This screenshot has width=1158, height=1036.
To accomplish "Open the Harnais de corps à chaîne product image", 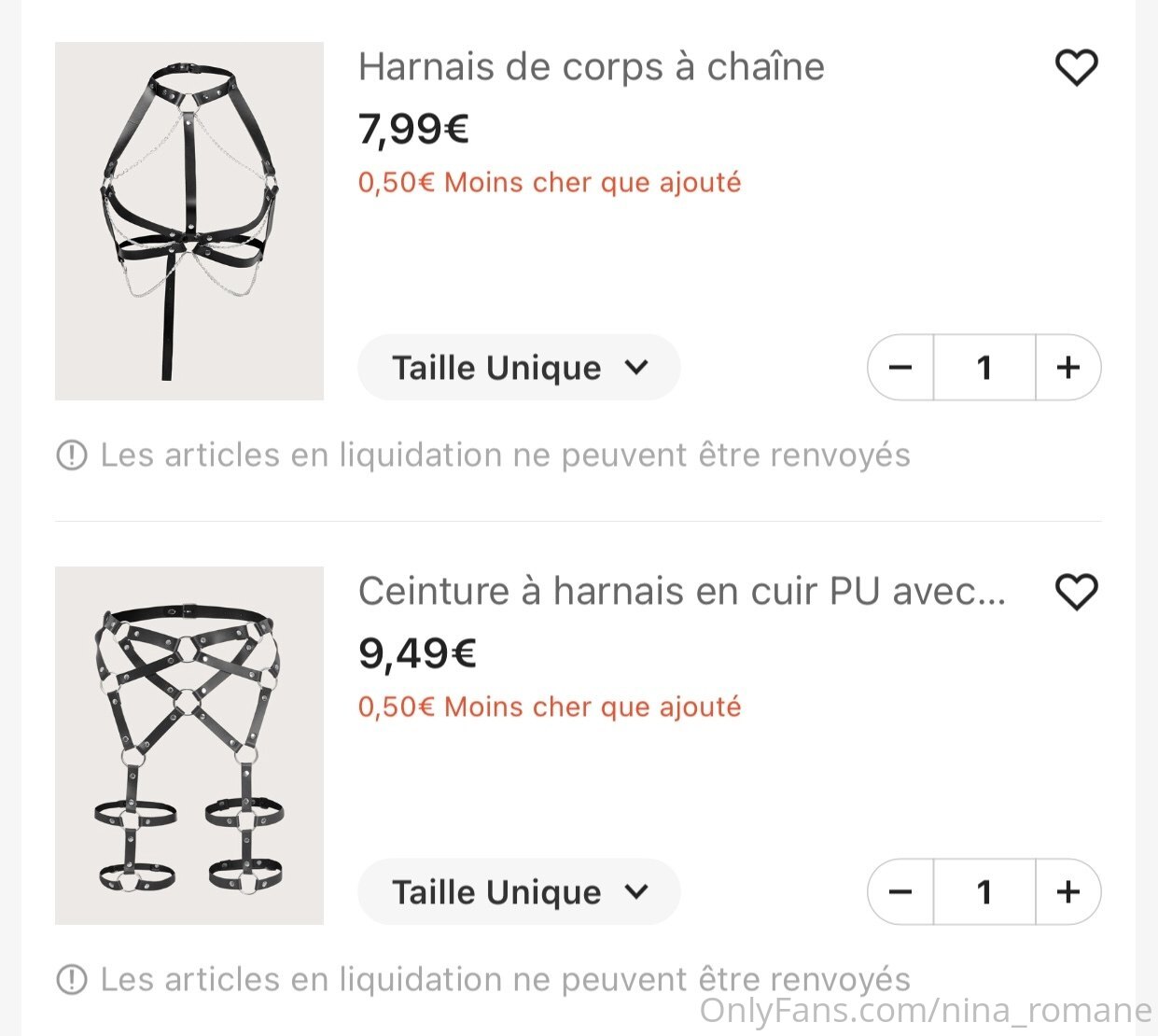I will click(x=189, y=221).
